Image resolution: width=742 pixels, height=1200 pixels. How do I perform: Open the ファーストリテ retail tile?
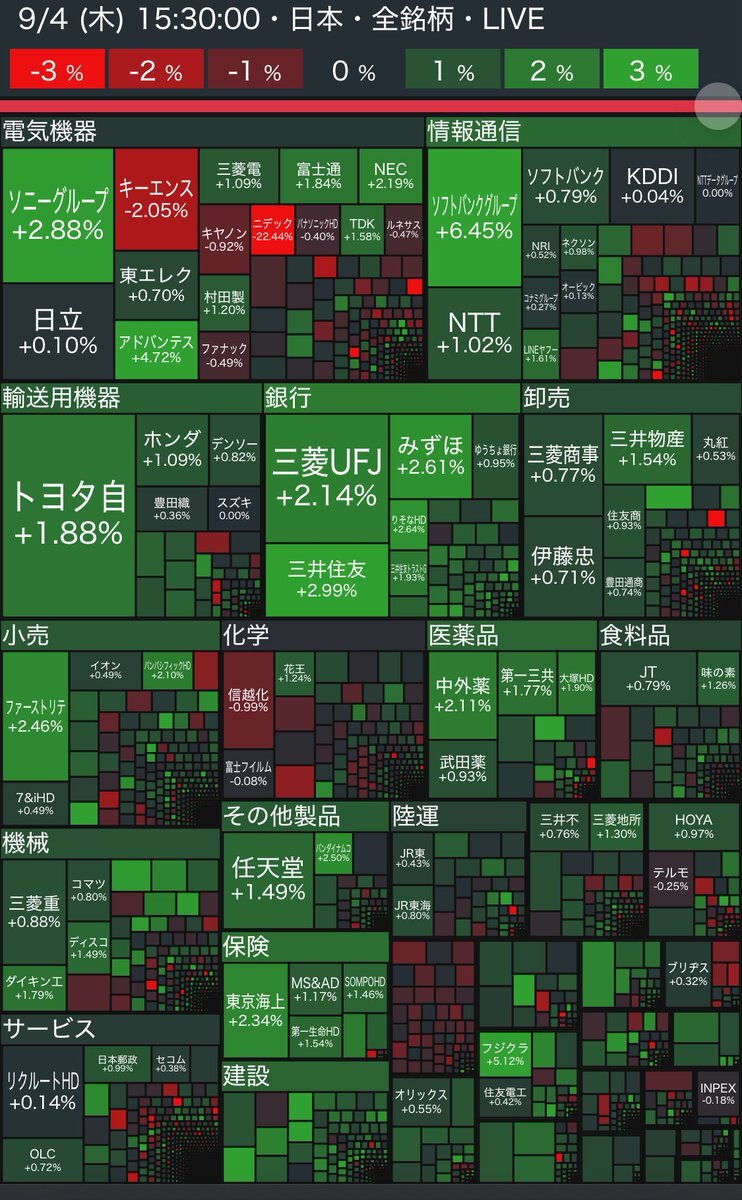pyautogui.click(x=36, y=715)
